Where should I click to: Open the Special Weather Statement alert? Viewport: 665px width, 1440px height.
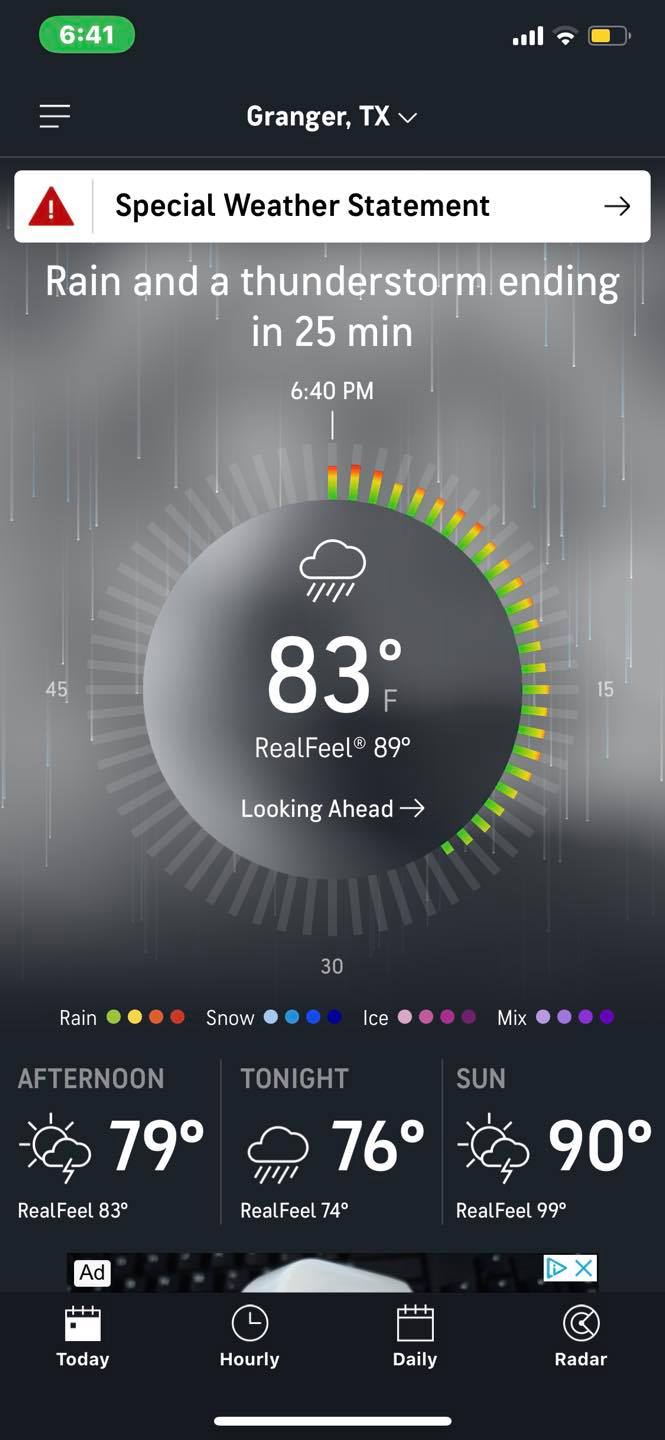click(332, 206)
